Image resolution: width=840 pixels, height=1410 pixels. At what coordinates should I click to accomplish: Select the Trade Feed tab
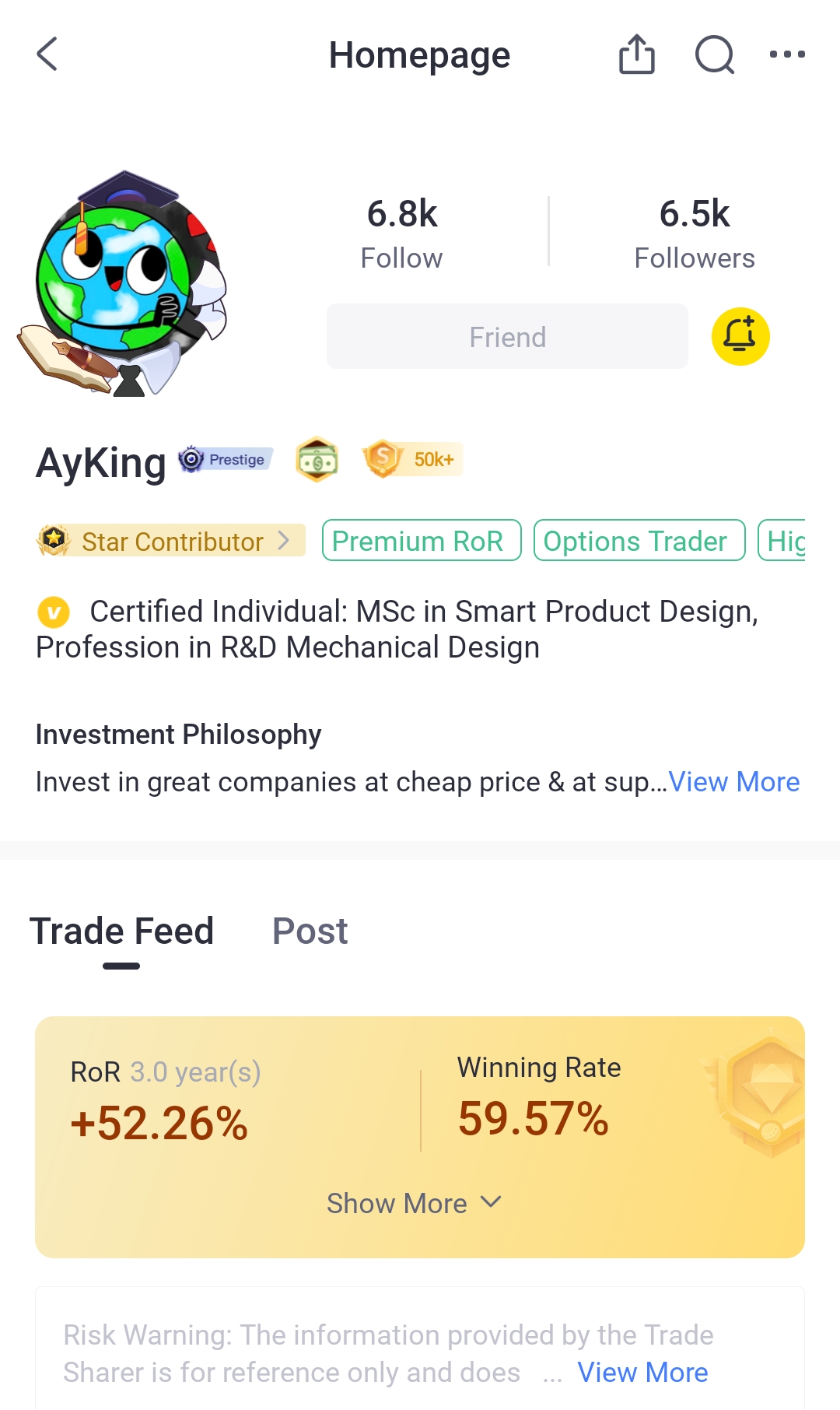[x=121, y=931]
